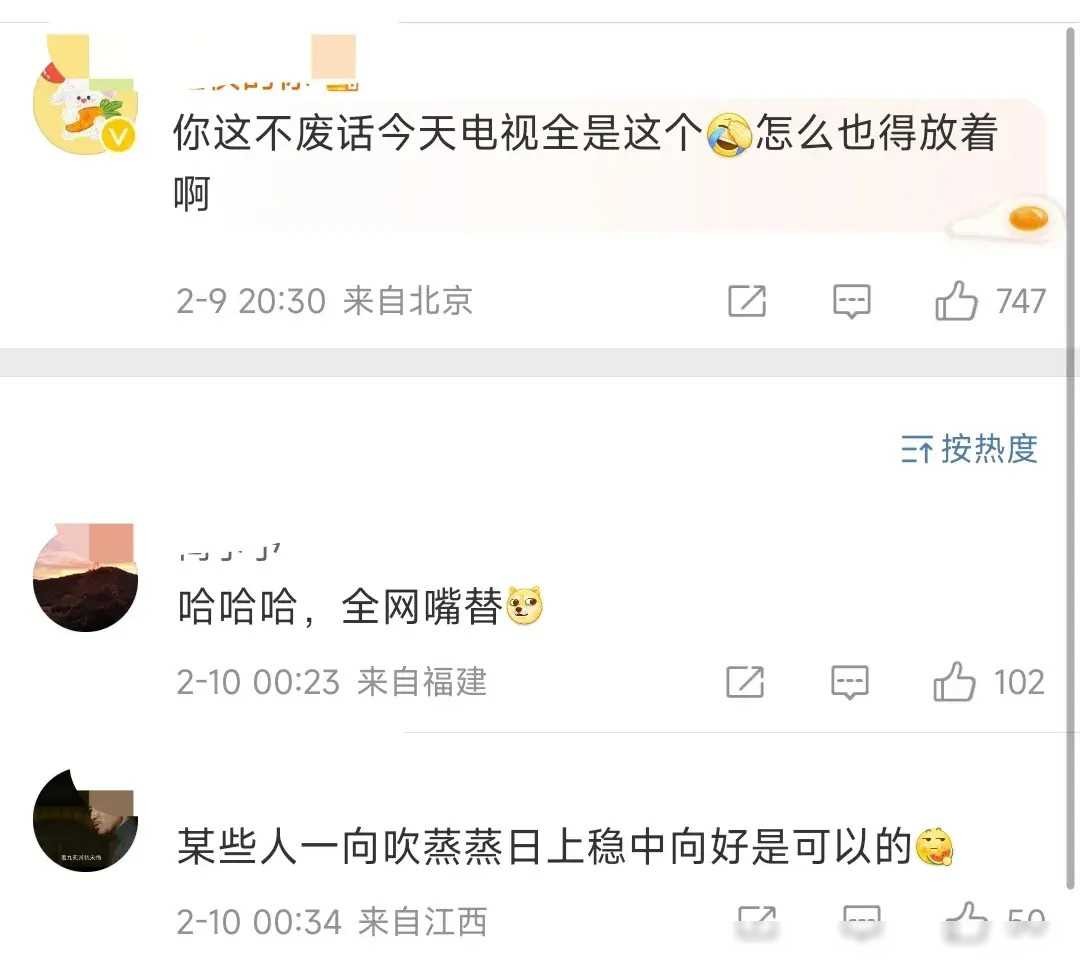Share the comment posted from 北京
This screenshot has width=1080, height=971.
tap(746, 301)
